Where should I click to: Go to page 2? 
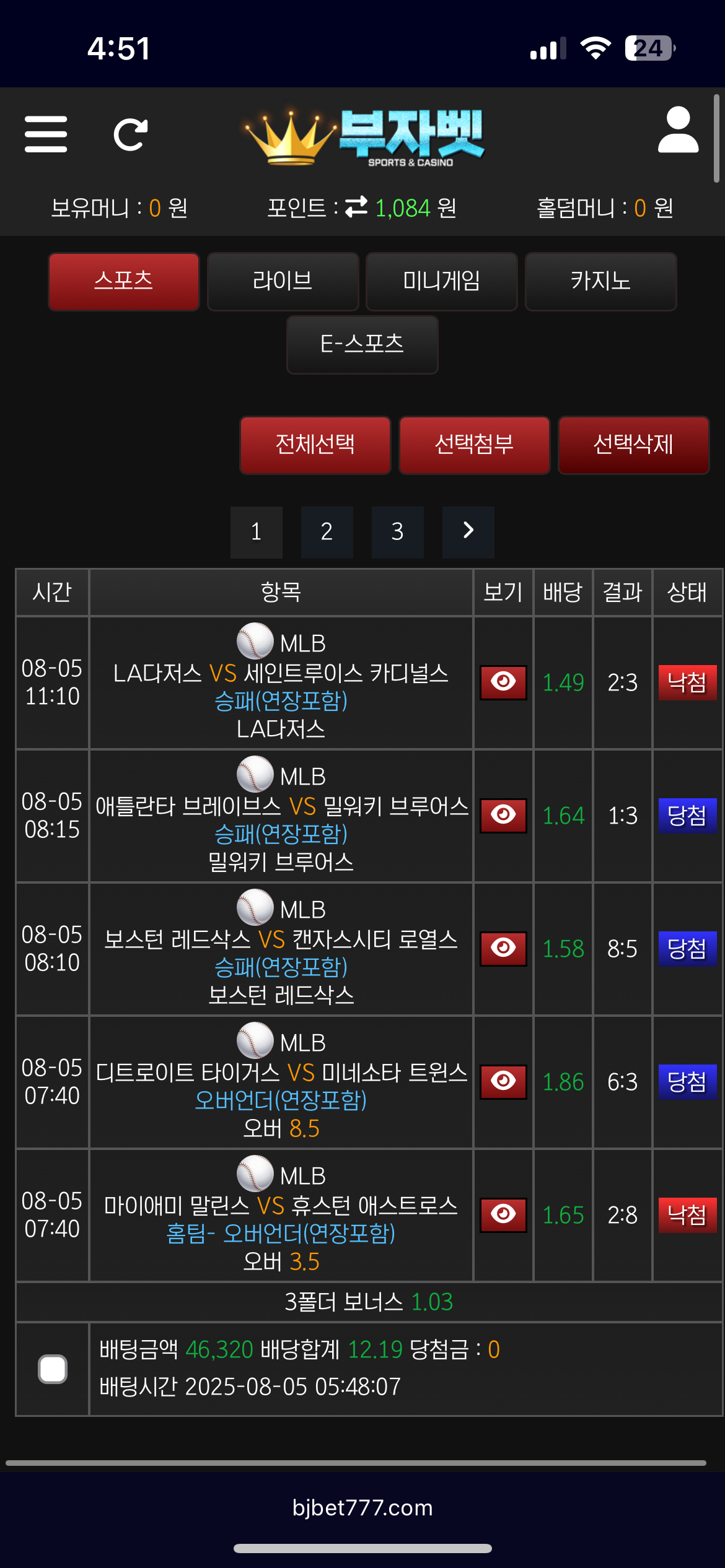[x=327, y=532]
